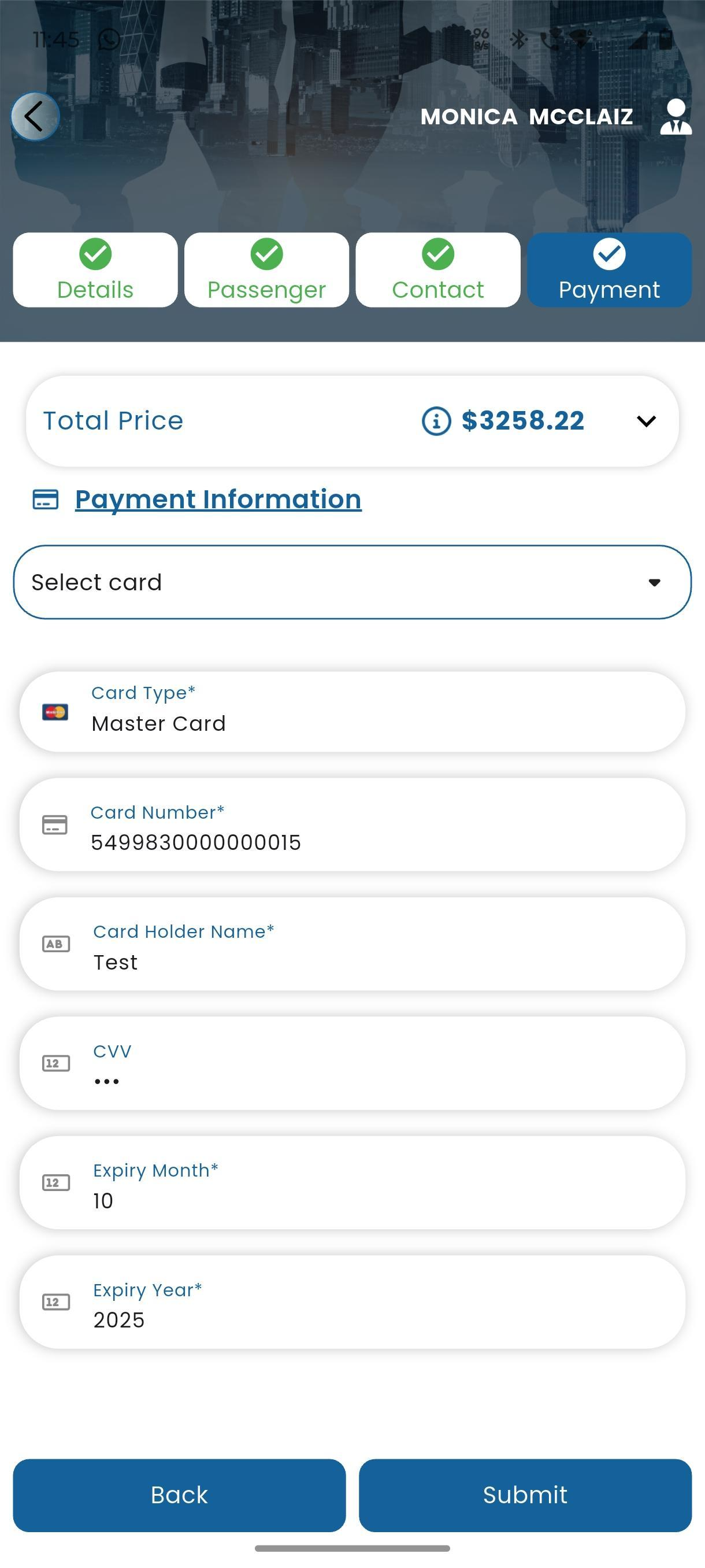Select the Payment step
Image resolution: width=705 pixels, height=1568 pixels.
610,269
